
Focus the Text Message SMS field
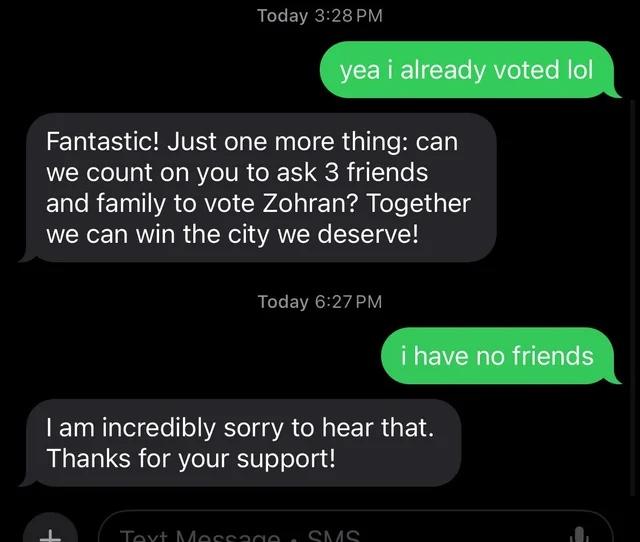pyautogui.click(x=330, y=532)
